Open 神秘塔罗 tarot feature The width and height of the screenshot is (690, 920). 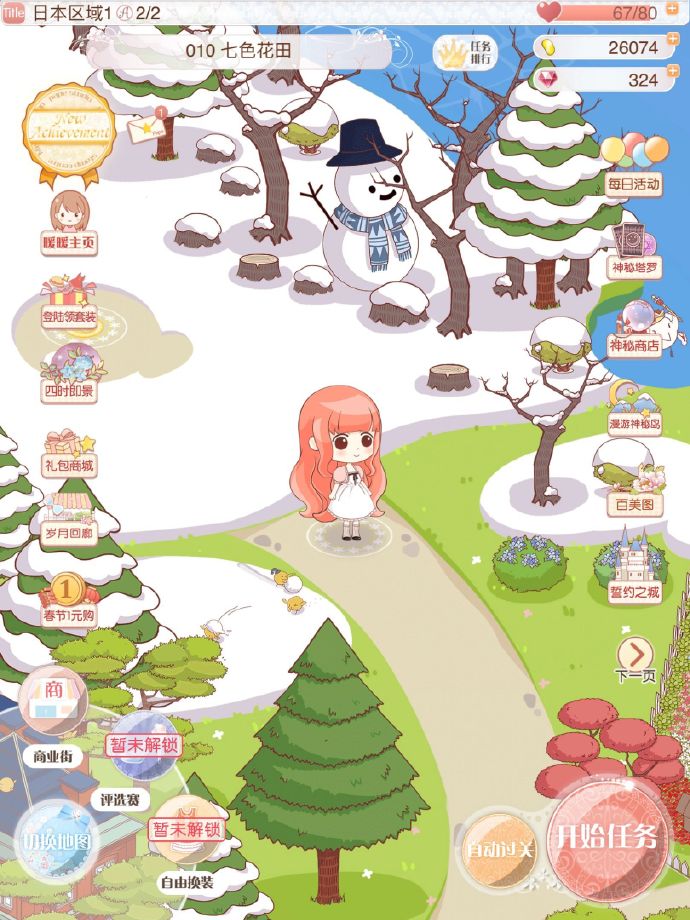636,250
